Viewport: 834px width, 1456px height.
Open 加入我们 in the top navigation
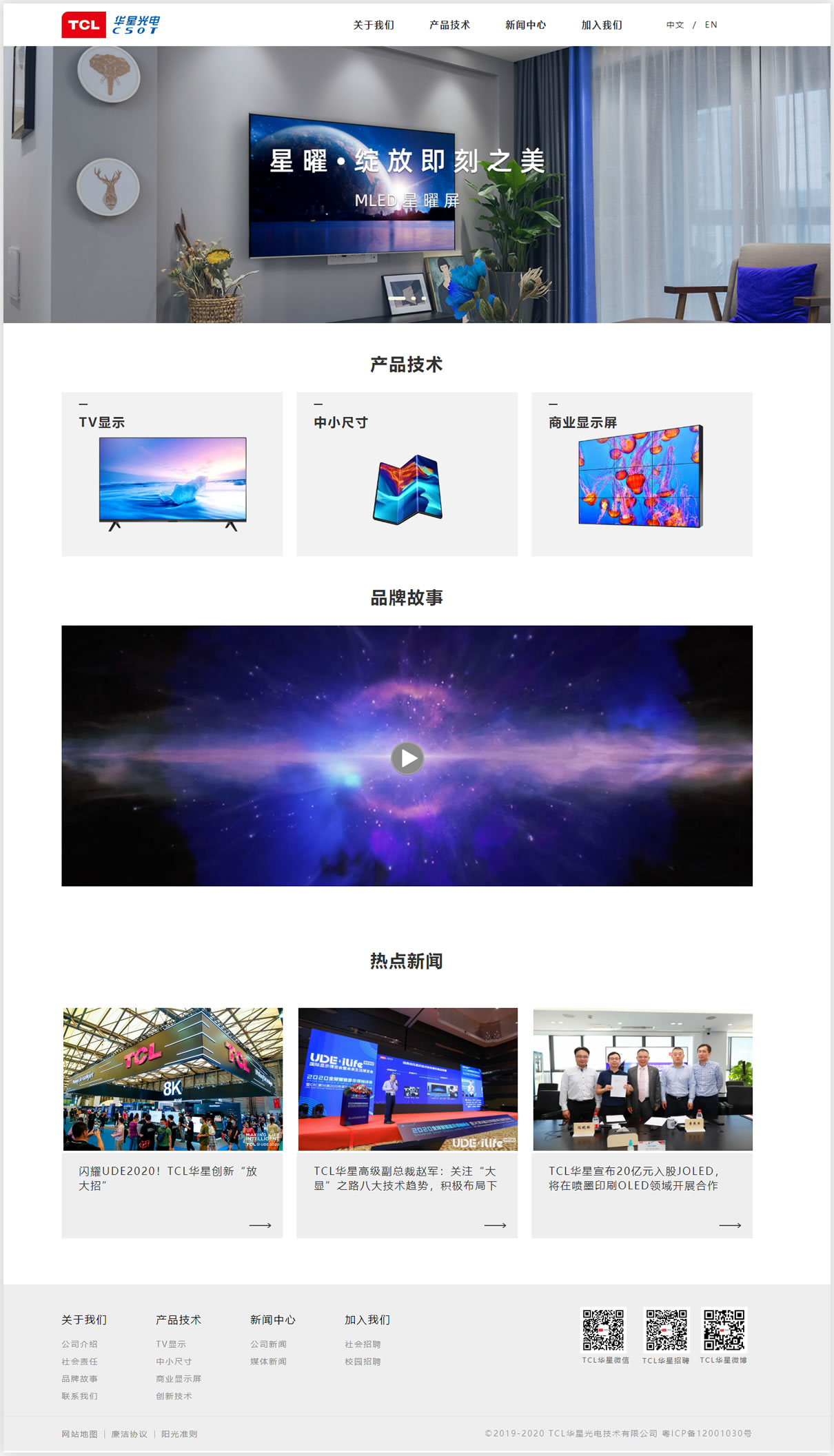coord(601,25)
